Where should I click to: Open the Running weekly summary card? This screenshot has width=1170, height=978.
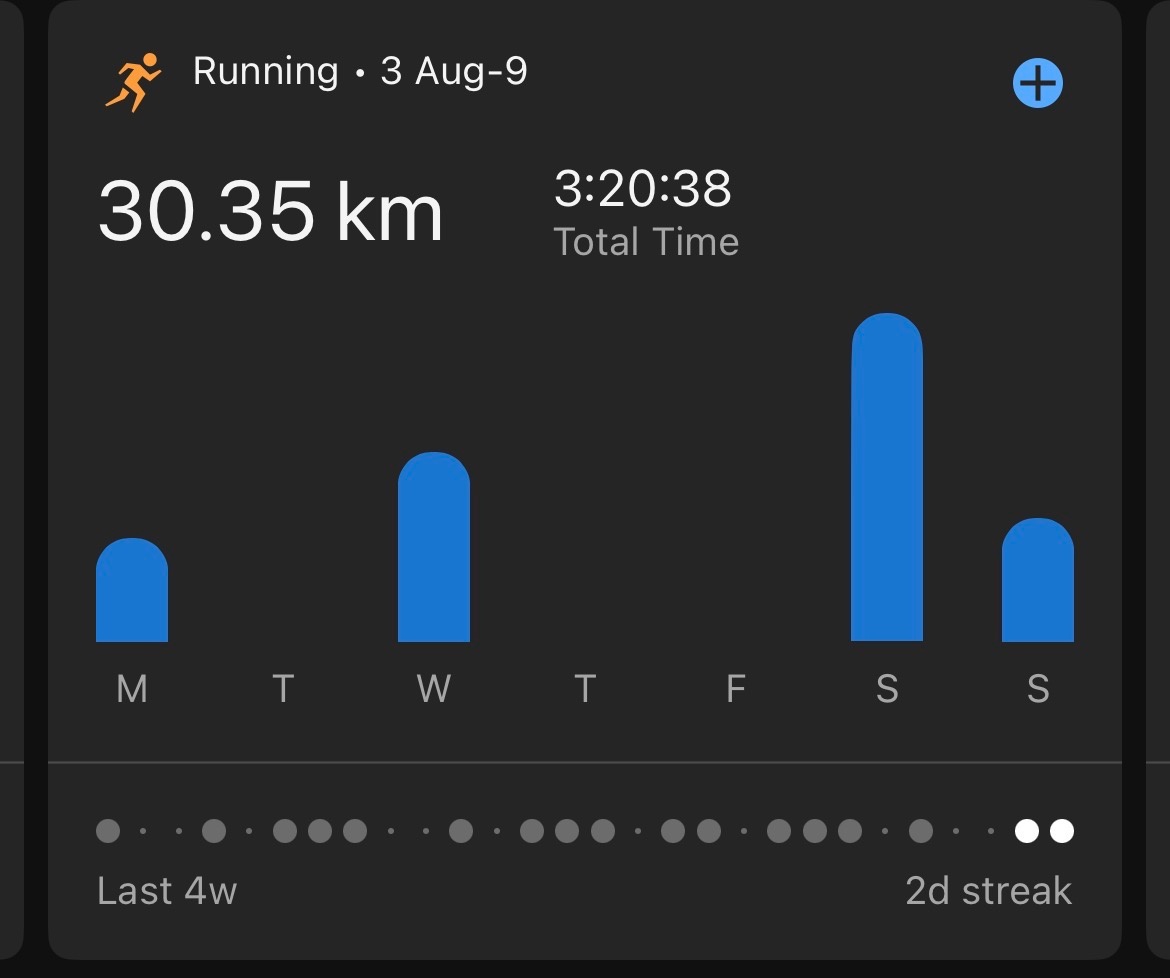[x=584, y=480]
